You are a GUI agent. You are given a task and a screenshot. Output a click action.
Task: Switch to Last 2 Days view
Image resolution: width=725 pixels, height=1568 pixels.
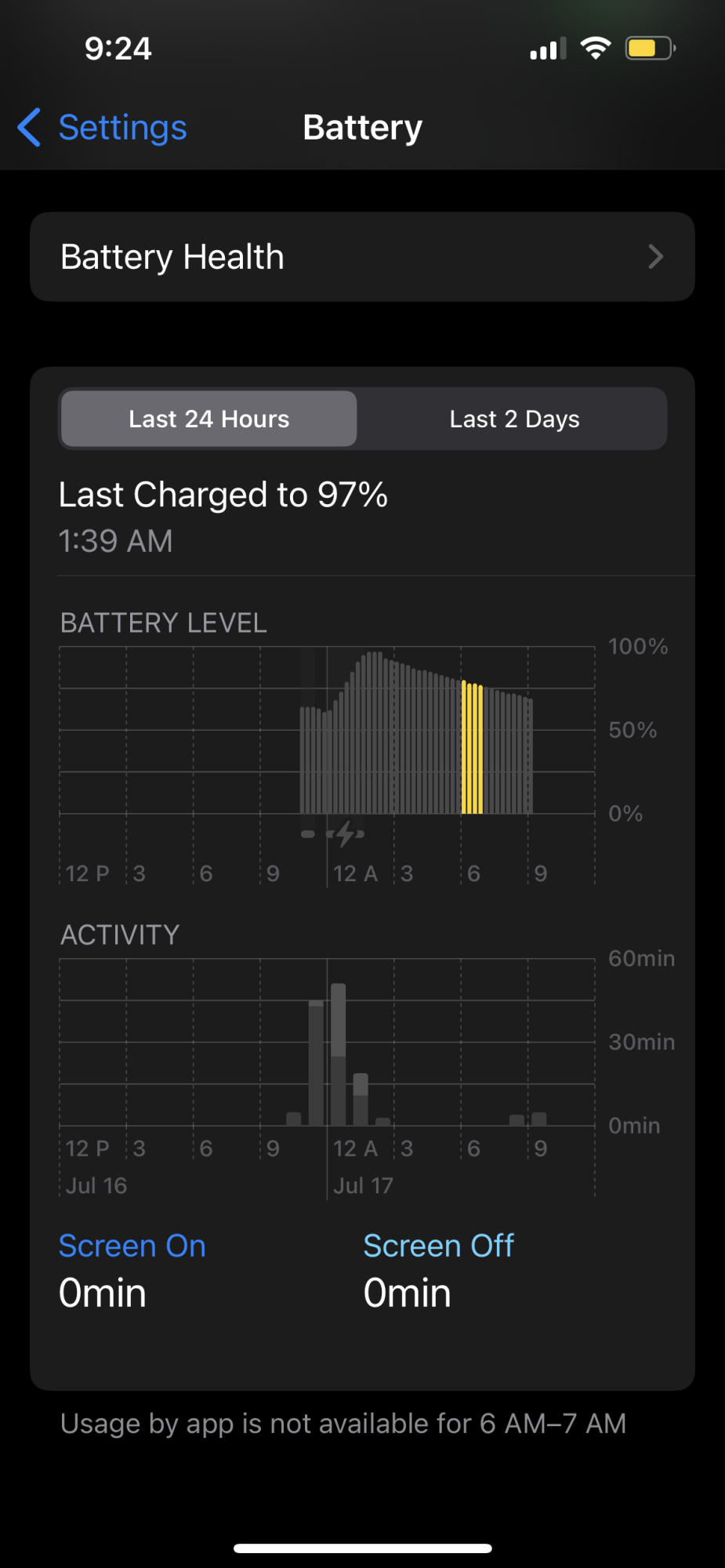tap(514, 419)
